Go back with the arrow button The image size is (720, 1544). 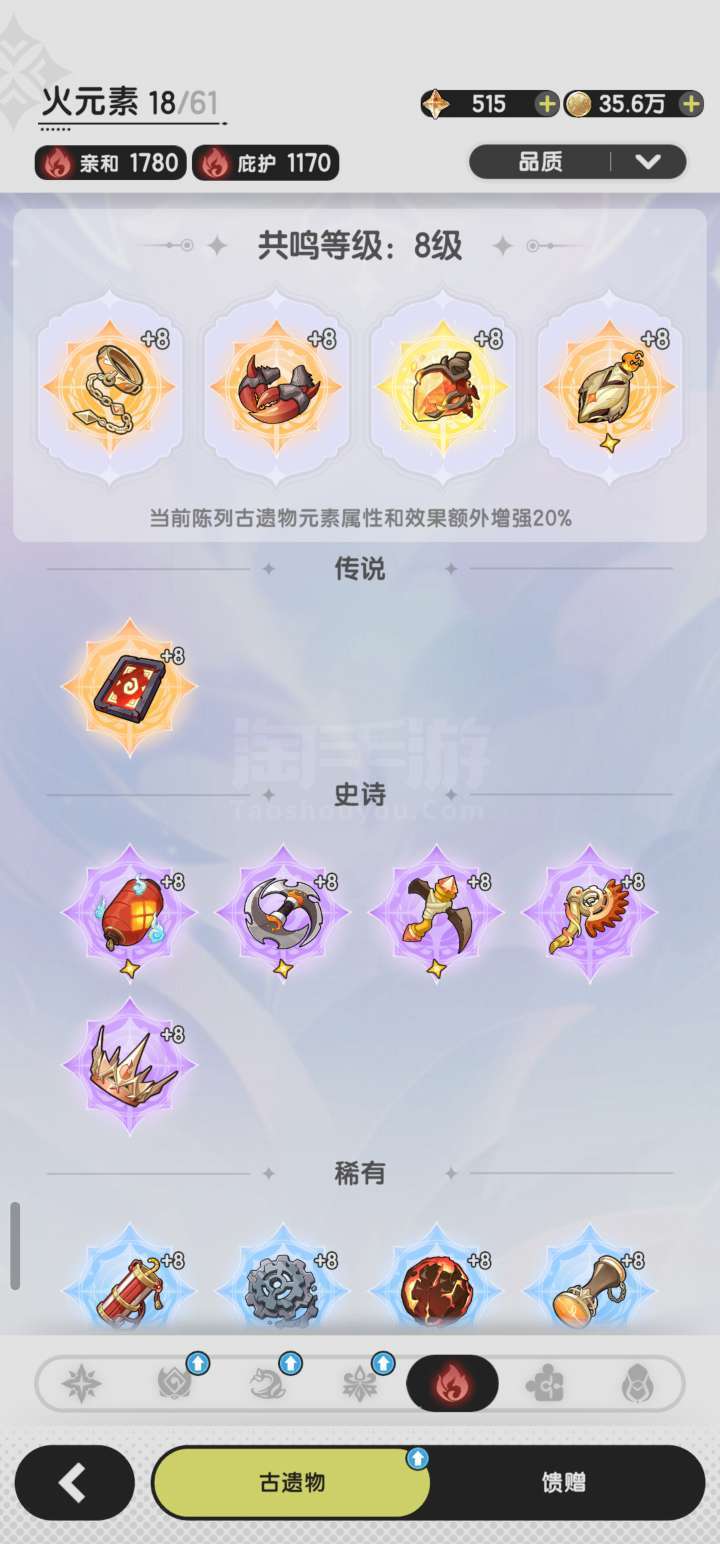pyautogui.click(x=75, y=1483)
